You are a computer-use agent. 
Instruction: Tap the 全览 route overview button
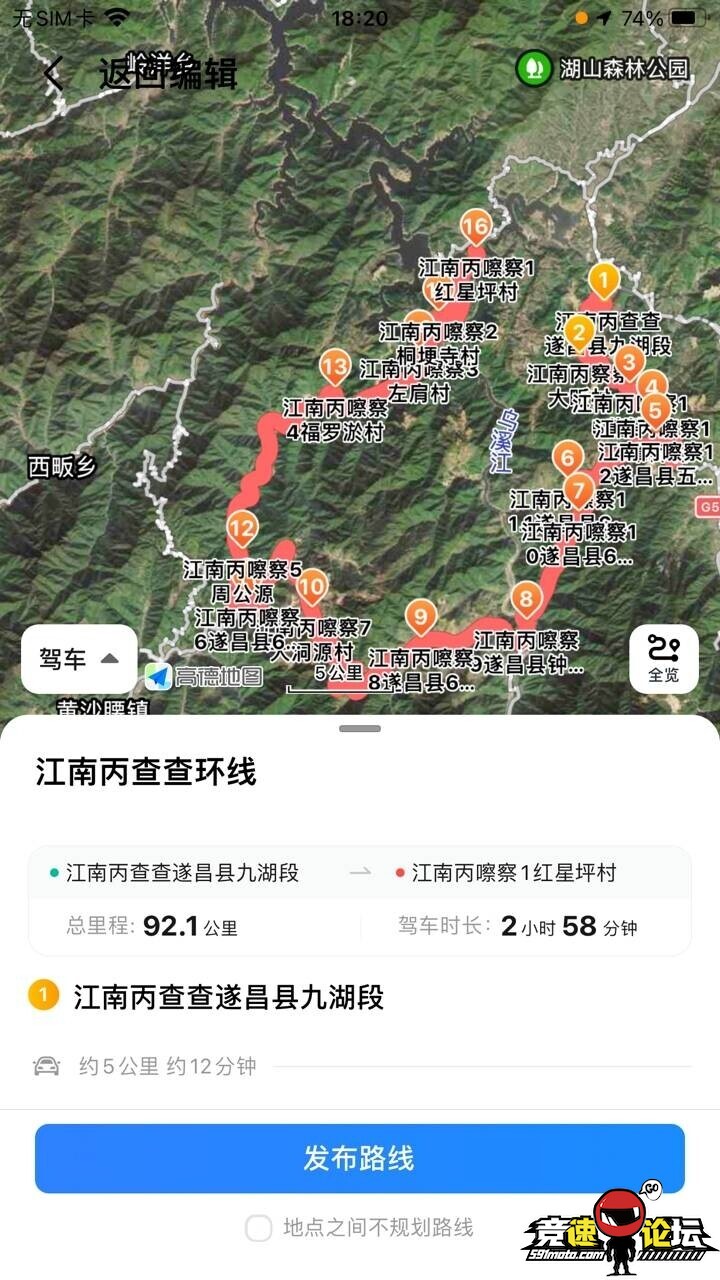[x=663, y=659]
